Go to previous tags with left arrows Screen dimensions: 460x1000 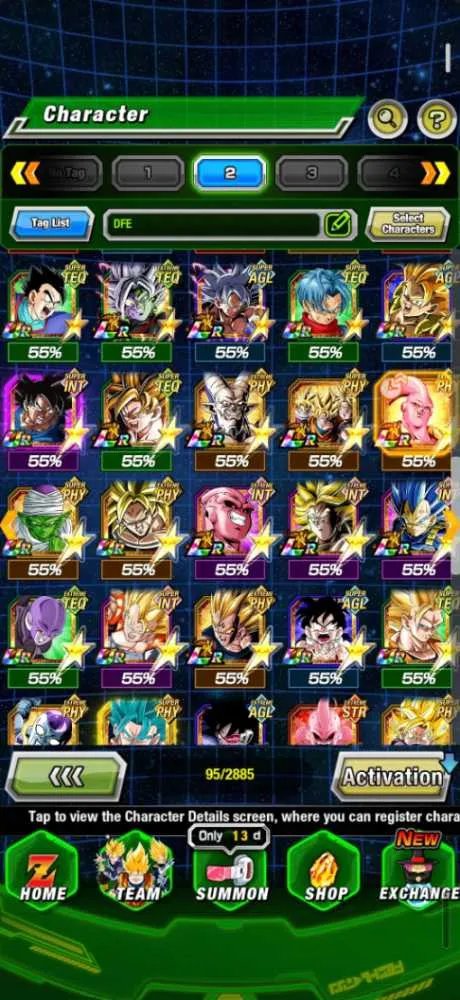pos(25,173)
